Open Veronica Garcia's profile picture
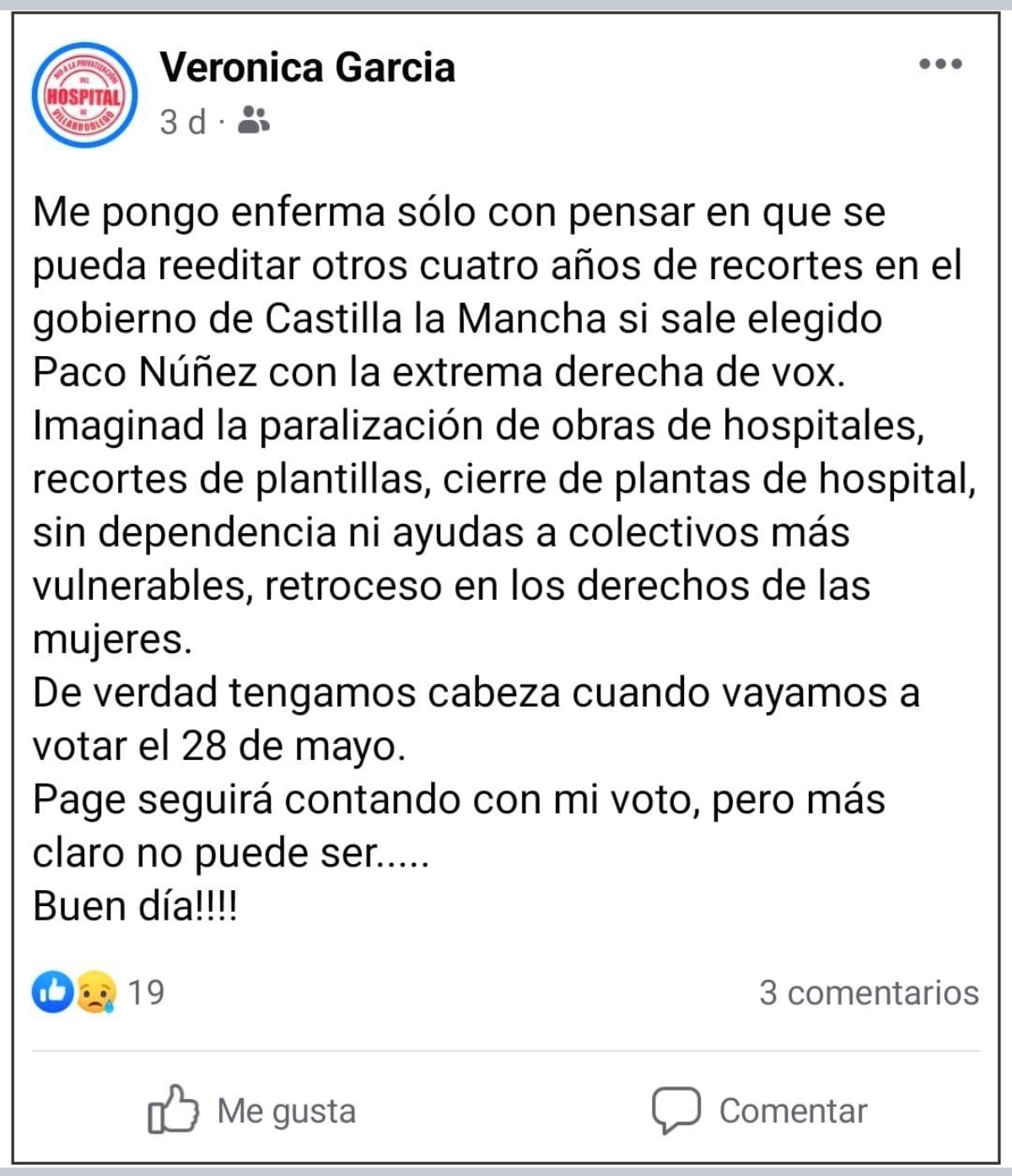The height and width of the screenshot is (1176, 1012). (x=84, y=95)
